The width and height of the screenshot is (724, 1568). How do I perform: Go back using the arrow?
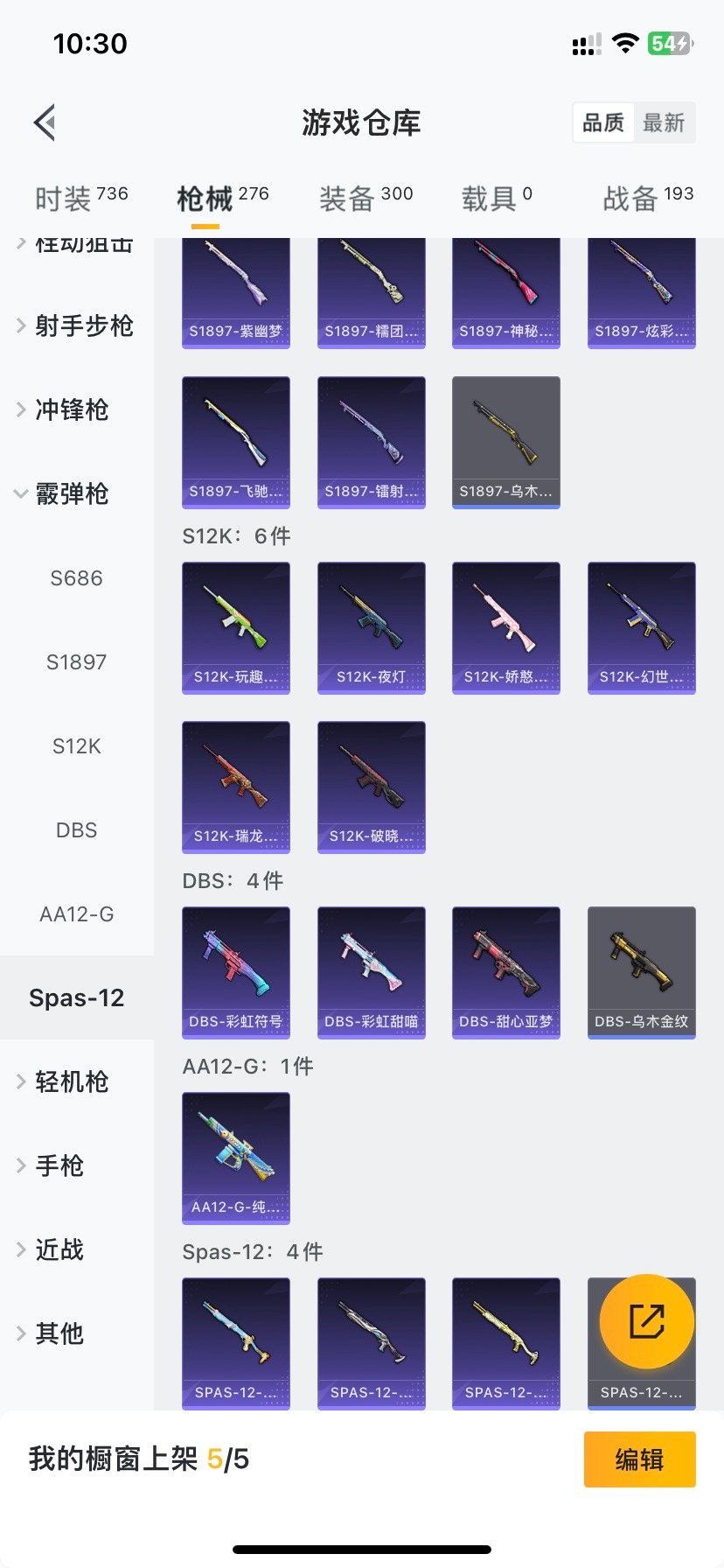point(45,122)
